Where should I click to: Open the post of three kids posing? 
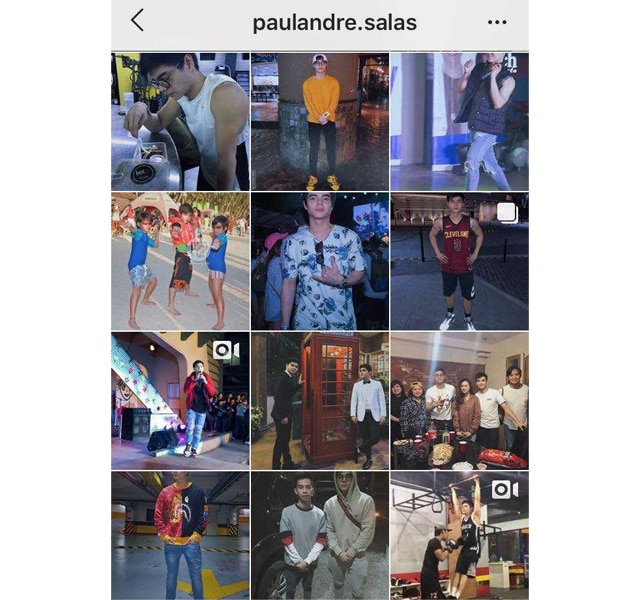click(180, 261)
